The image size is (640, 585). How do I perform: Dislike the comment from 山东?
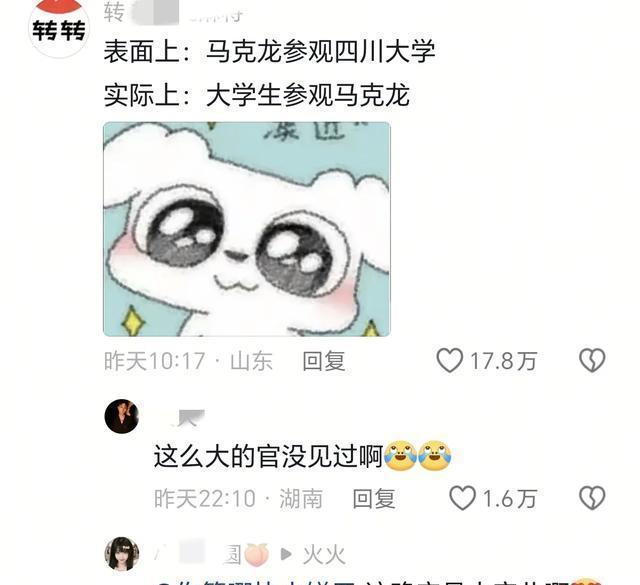pos(592,361)
